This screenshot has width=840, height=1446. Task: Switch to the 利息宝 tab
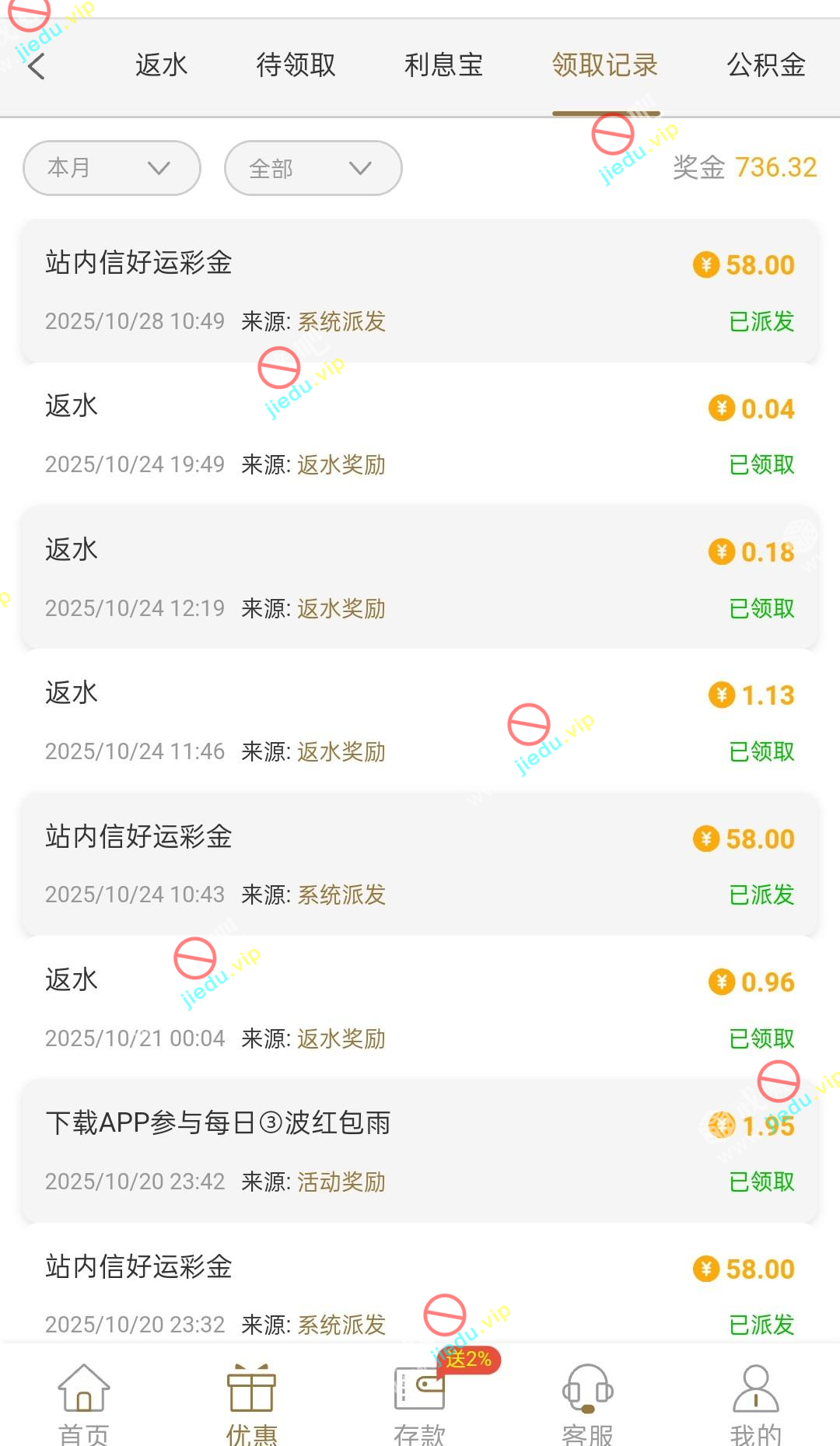coord(443,65)
